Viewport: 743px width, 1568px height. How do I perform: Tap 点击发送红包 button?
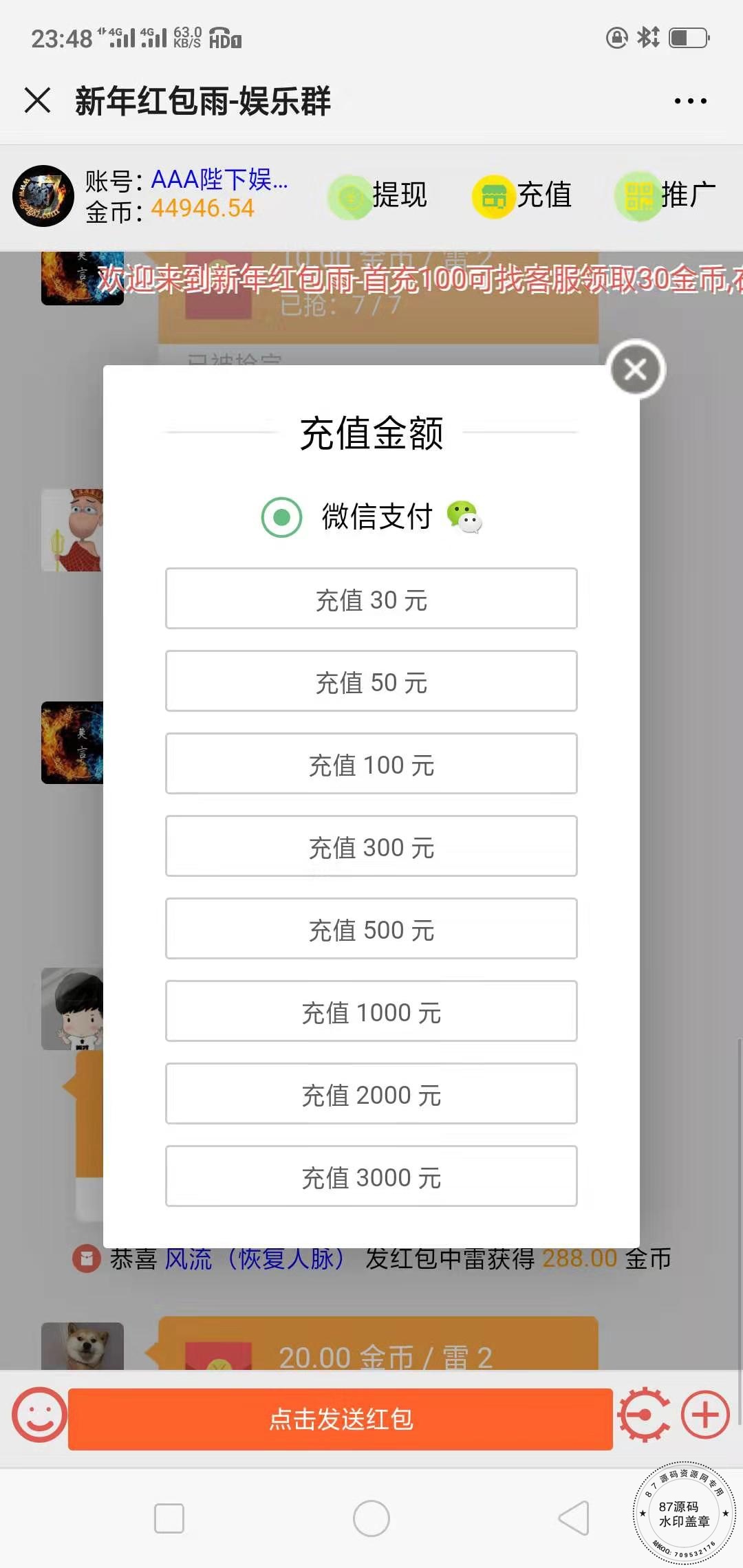tap(341, 1419)
